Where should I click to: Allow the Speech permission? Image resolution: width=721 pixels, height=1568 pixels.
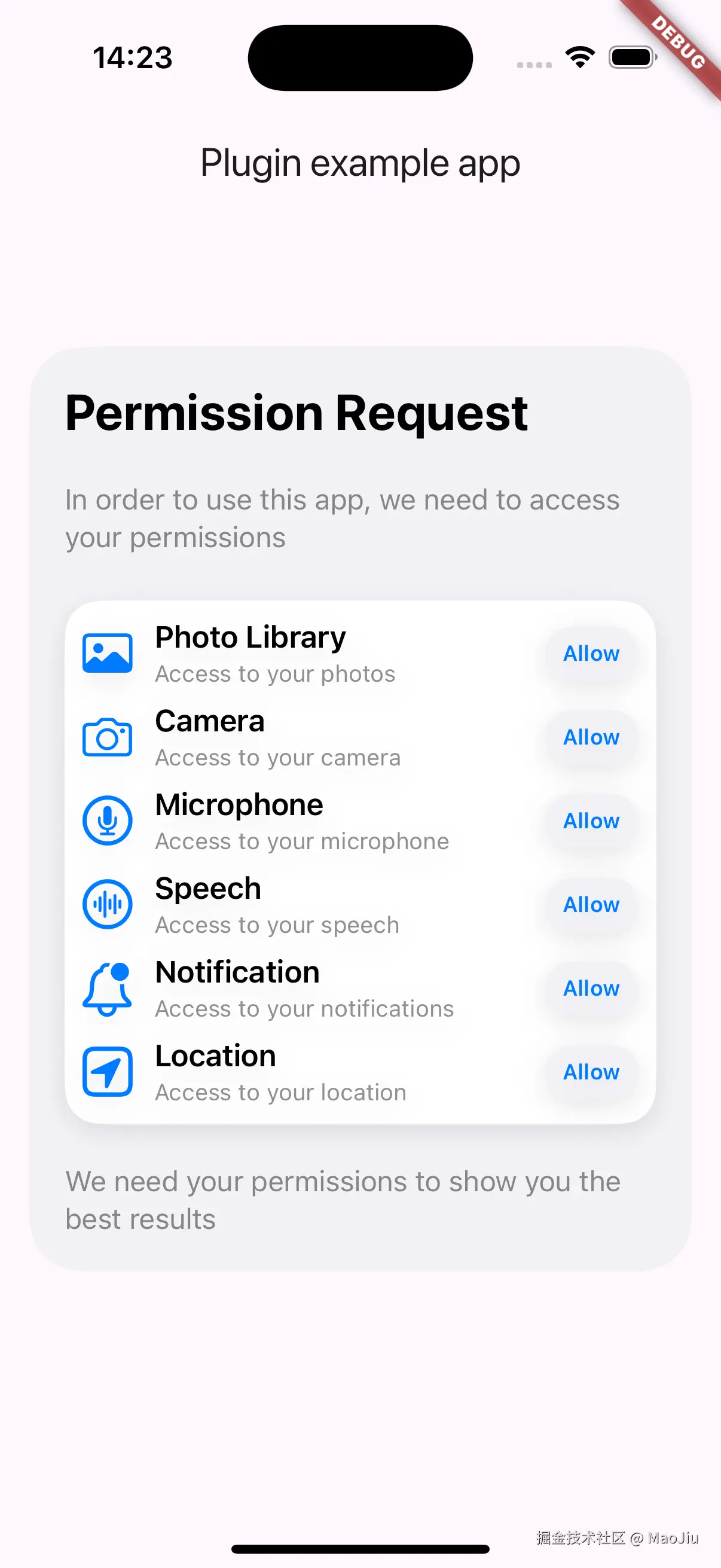click(591, 905)
